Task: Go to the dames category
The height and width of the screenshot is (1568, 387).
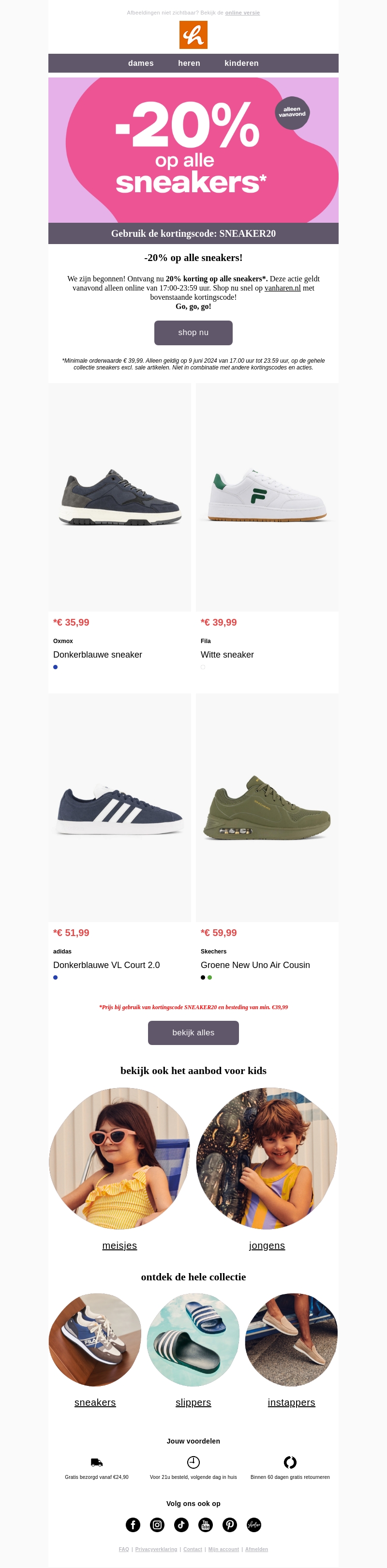Action: coord(141,63)
